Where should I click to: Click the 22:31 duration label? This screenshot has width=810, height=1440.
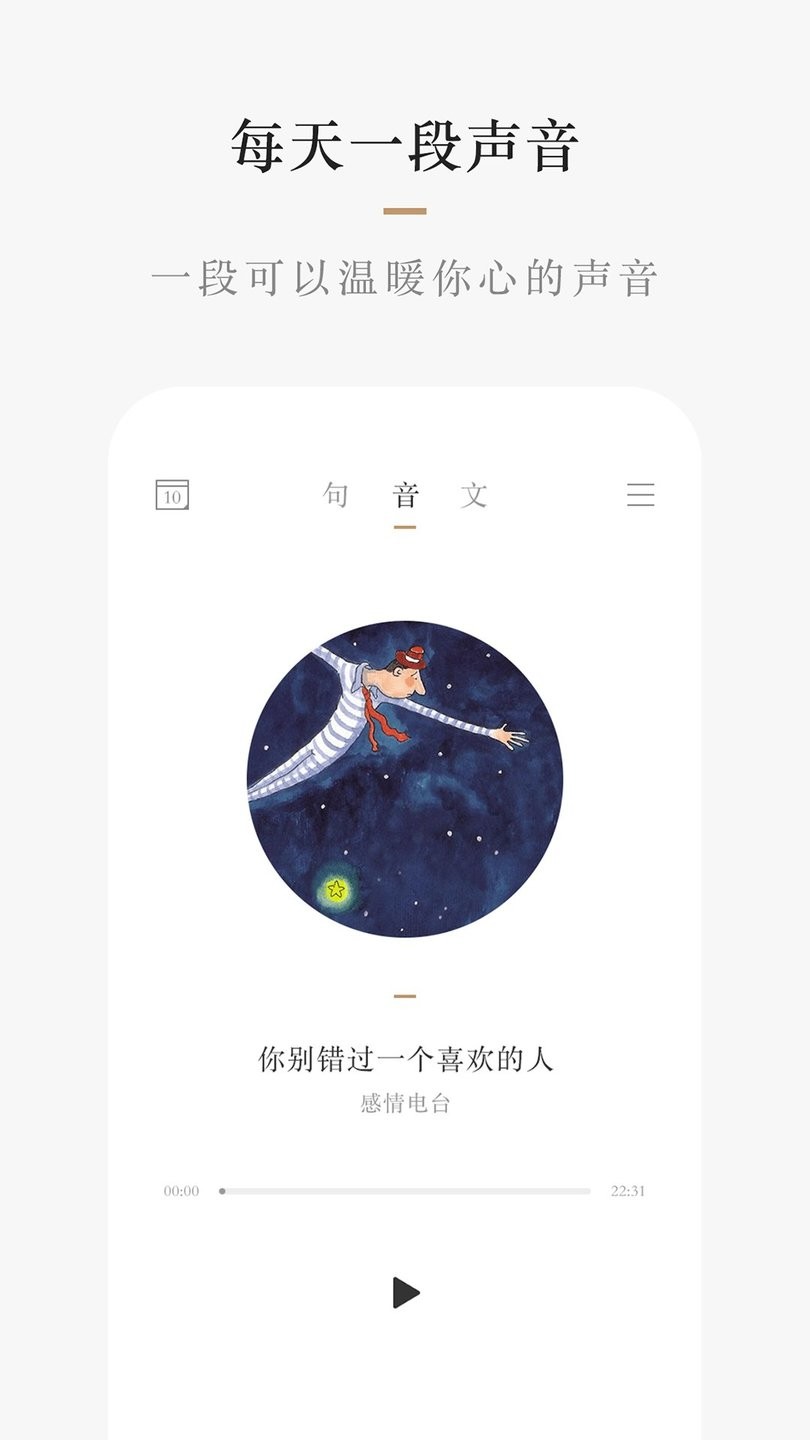pyautogui.click(x=629, y=1190)
